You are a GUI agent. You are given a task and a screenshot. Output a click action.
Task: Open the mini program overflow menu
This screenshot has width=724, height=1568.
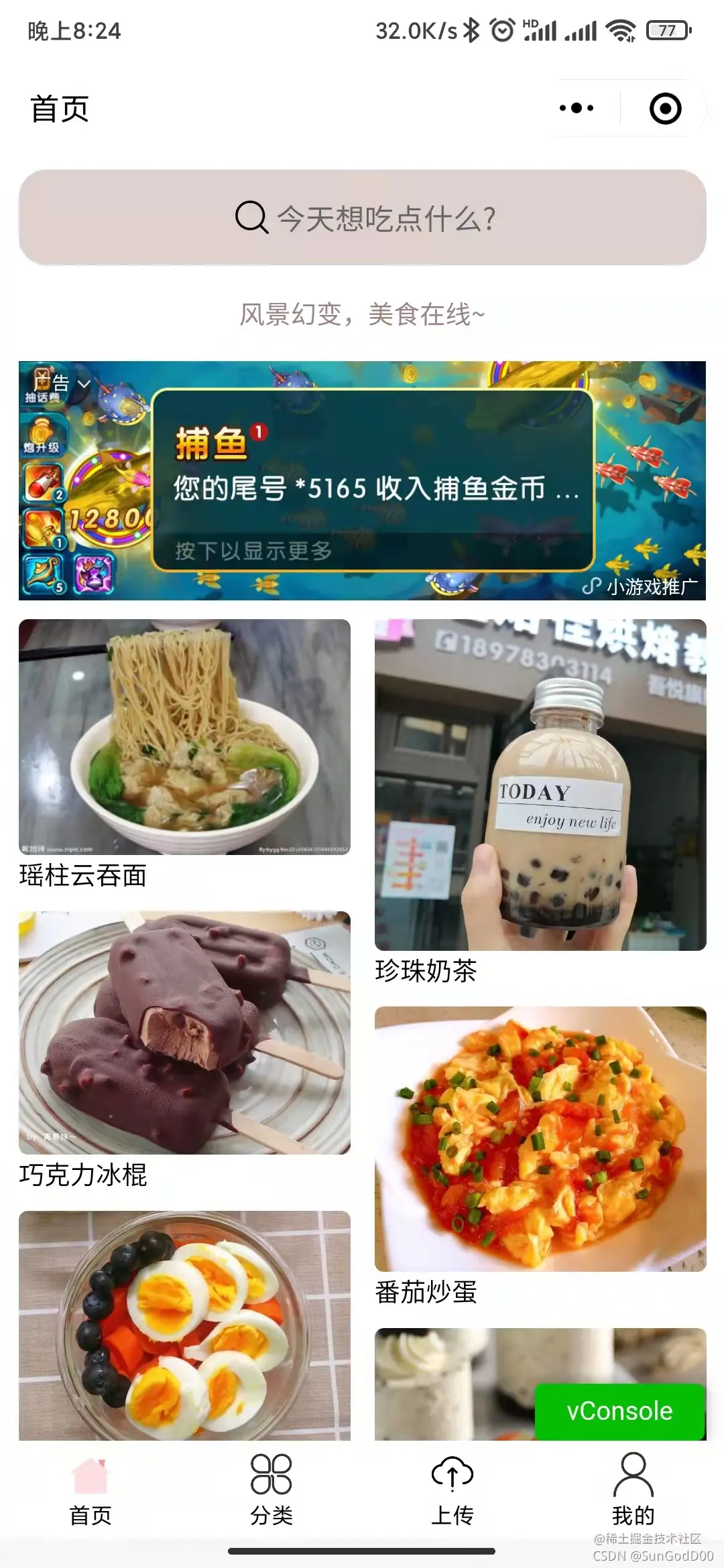click(x=577, y=108)
